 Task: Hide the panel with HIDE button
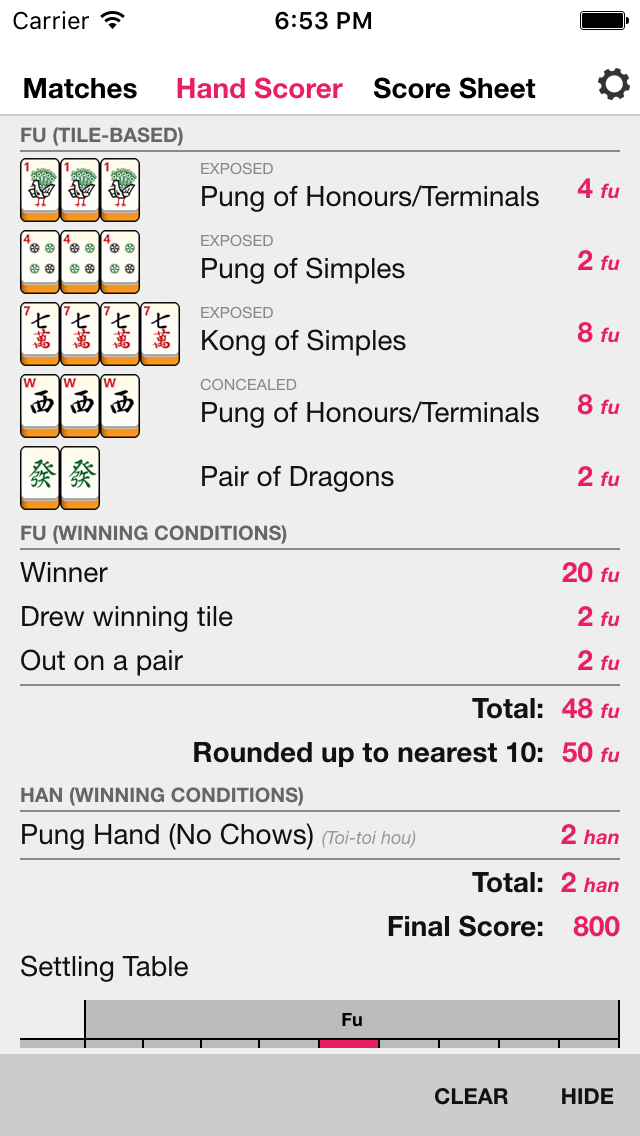coord(587,1096)
